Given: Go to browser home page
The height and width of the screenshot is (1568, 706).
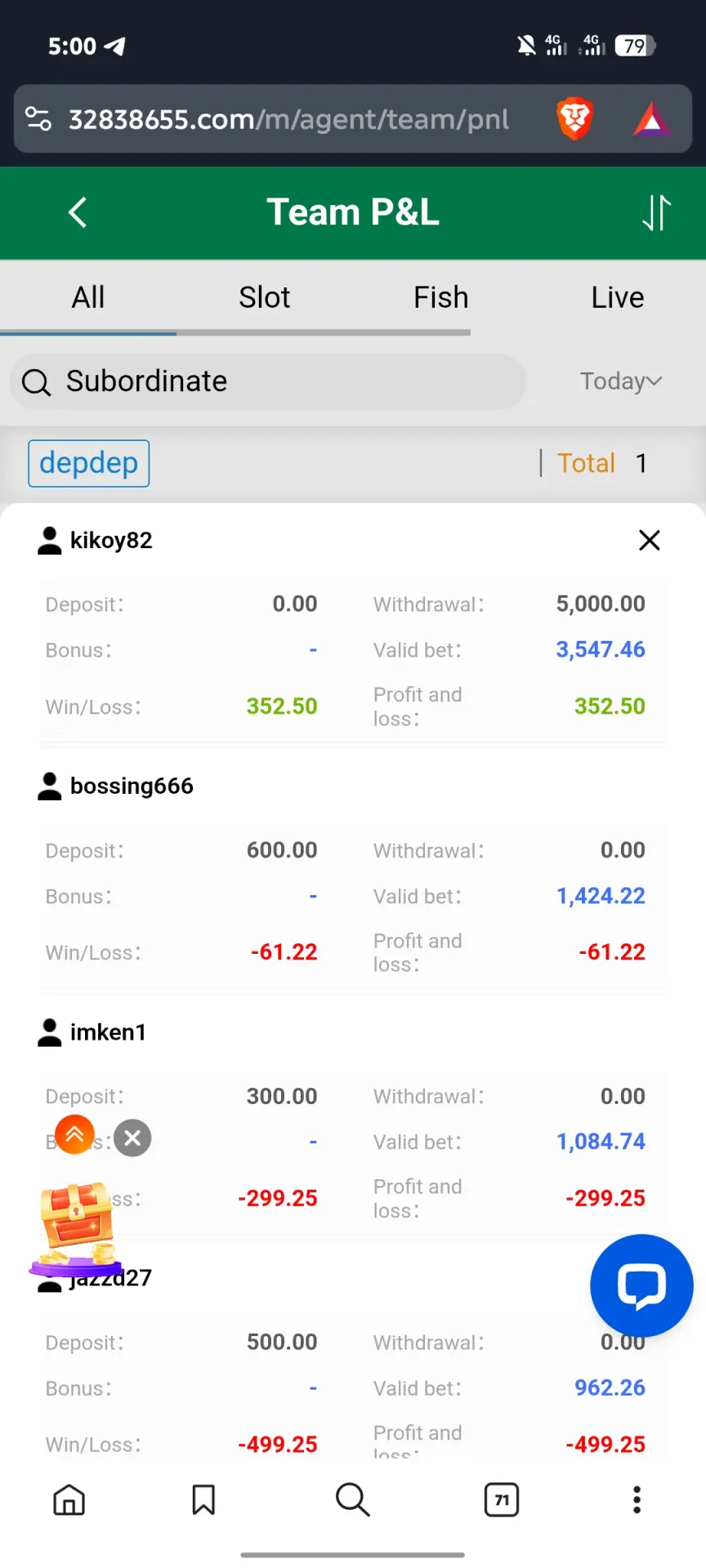Looking at the screenshot, I should pos(69,1500).
